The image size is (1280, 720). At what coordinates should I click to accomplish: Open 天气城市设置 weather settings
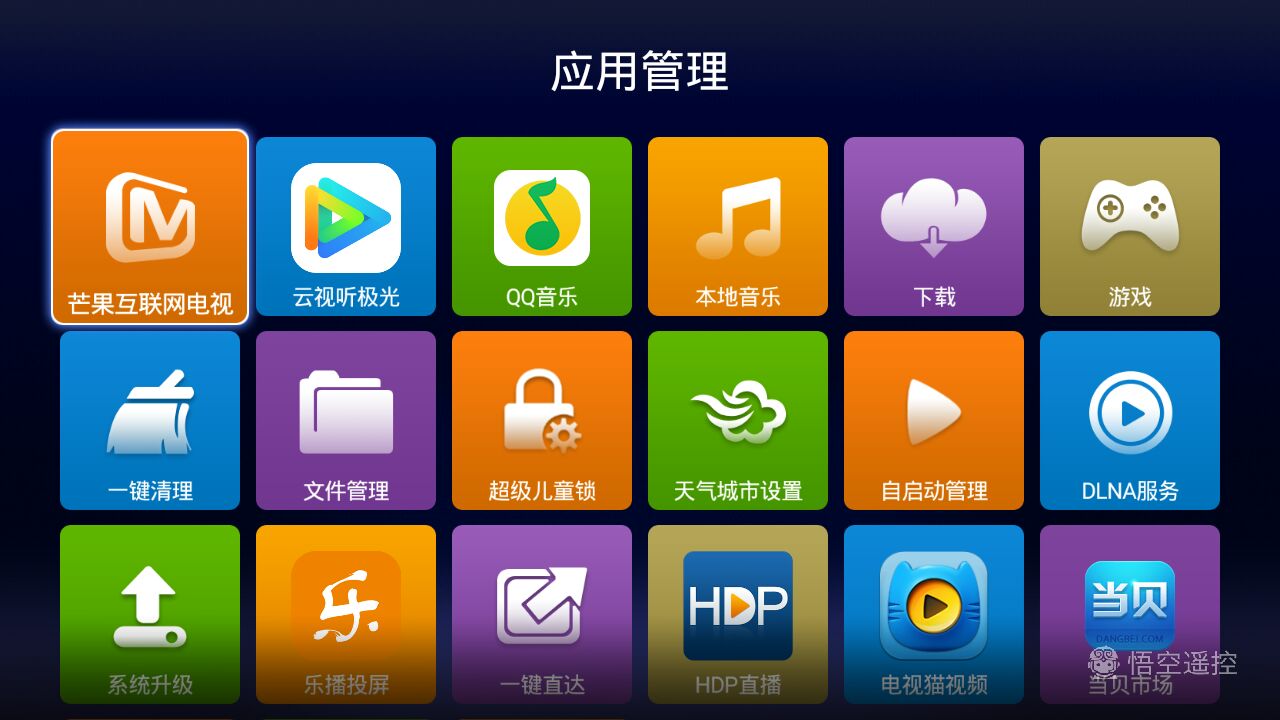click(738, 420)
